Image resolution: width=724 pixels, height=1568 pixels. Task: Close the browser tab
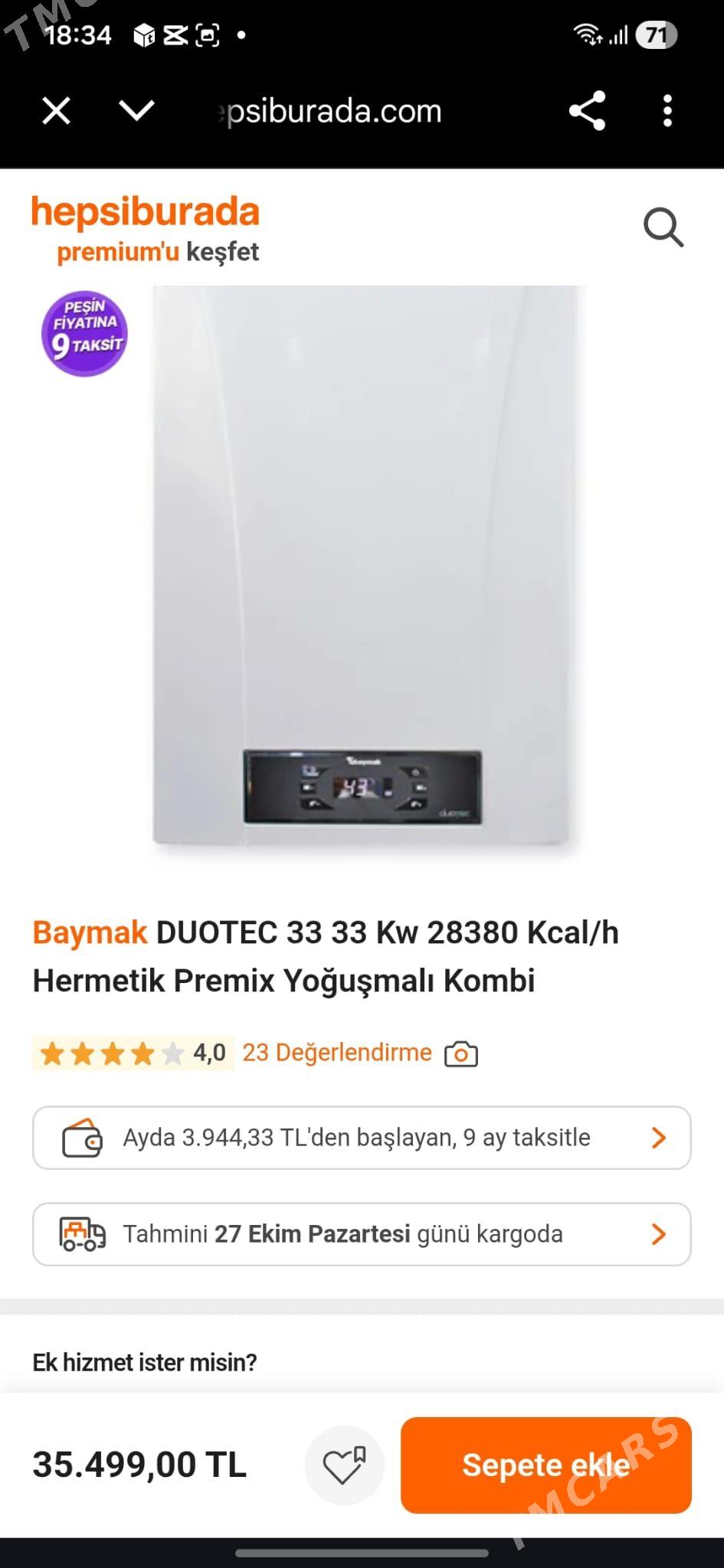[56, 111]
